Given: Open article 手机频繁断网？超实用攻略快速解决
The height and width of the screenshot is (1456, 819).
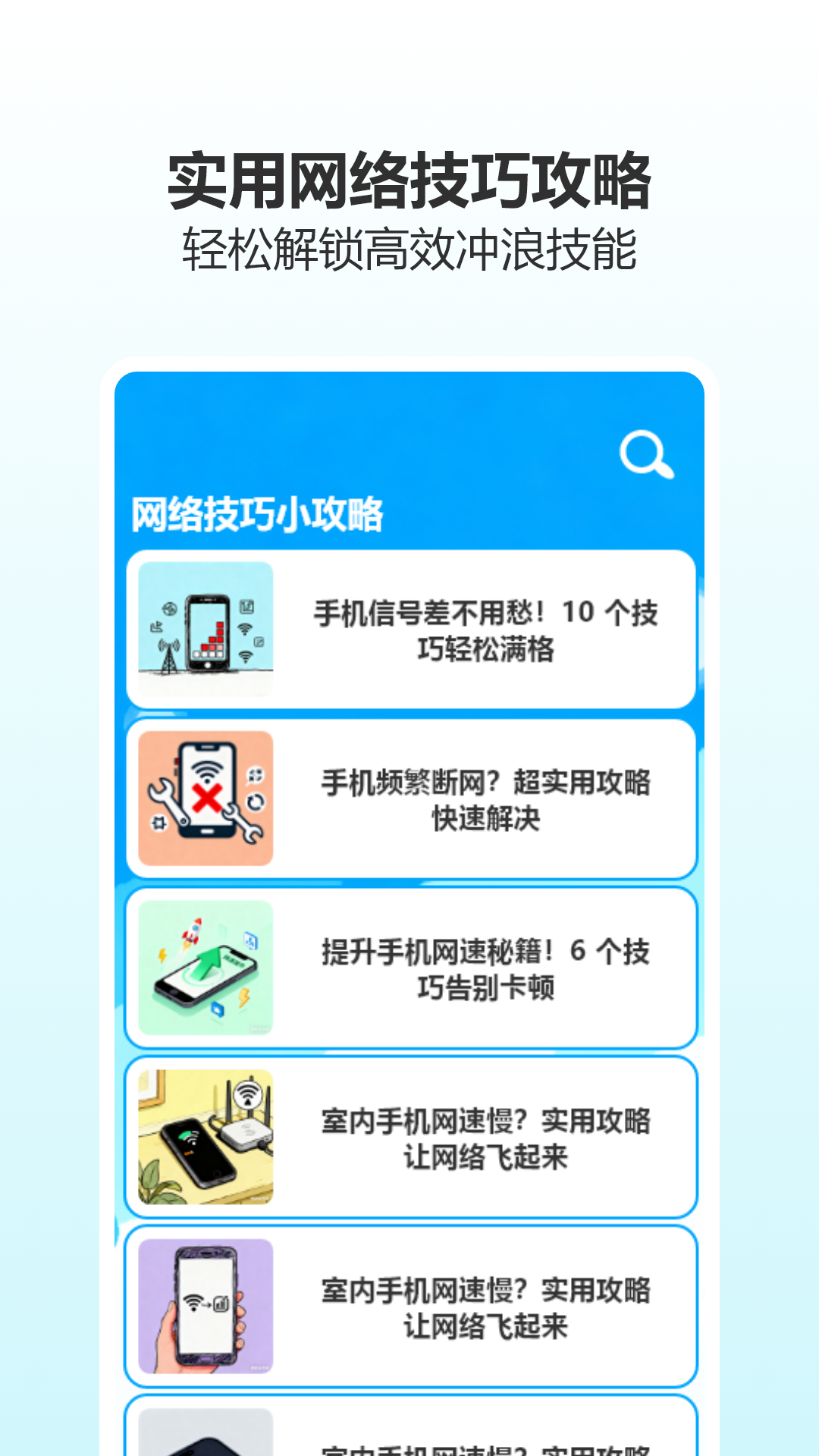Looking at the screenshot, I should coord(489,800).
